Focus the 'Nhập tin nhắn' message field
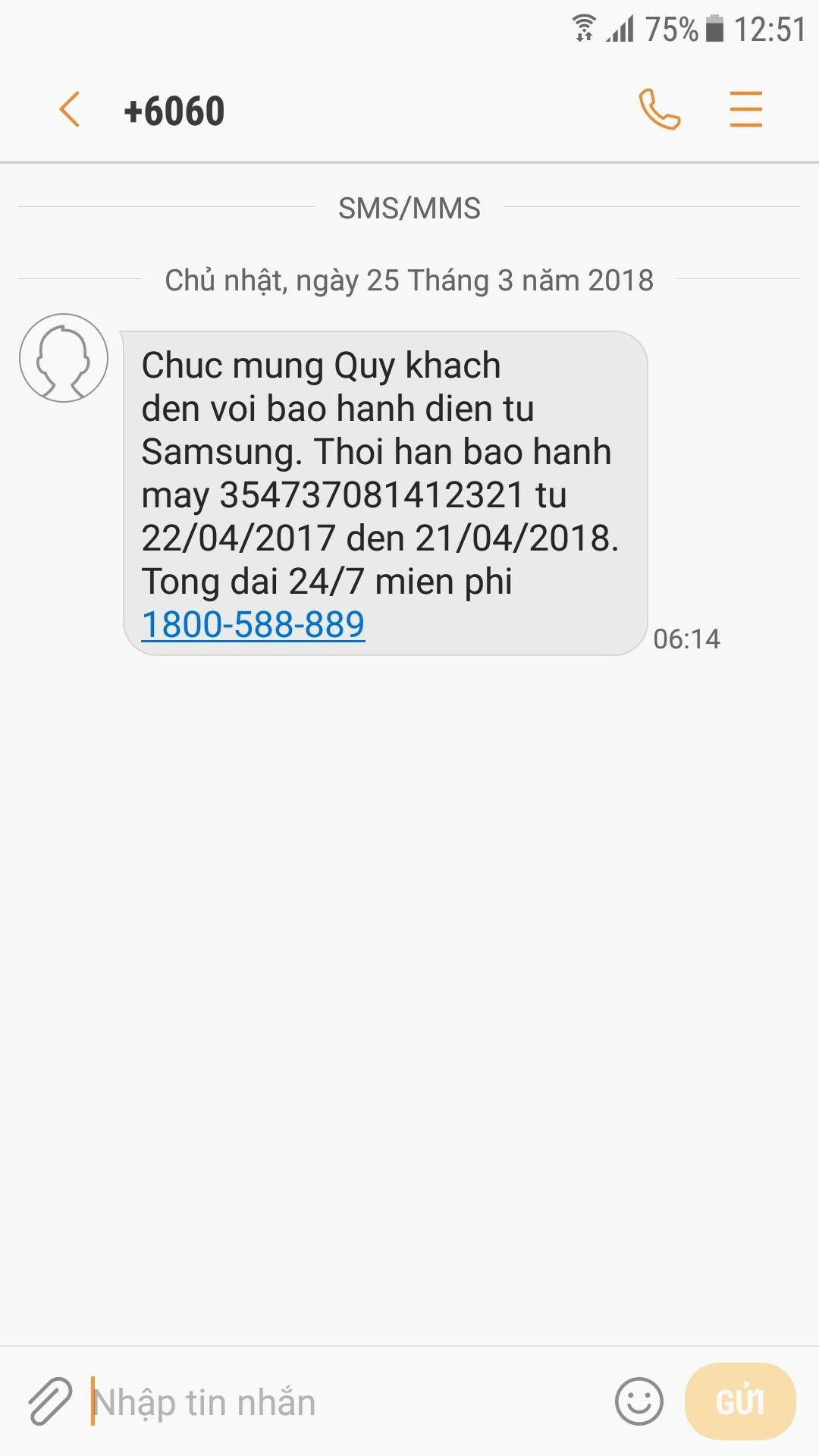This screenshot has width=819, height=1456. [x=341, y=1402]
